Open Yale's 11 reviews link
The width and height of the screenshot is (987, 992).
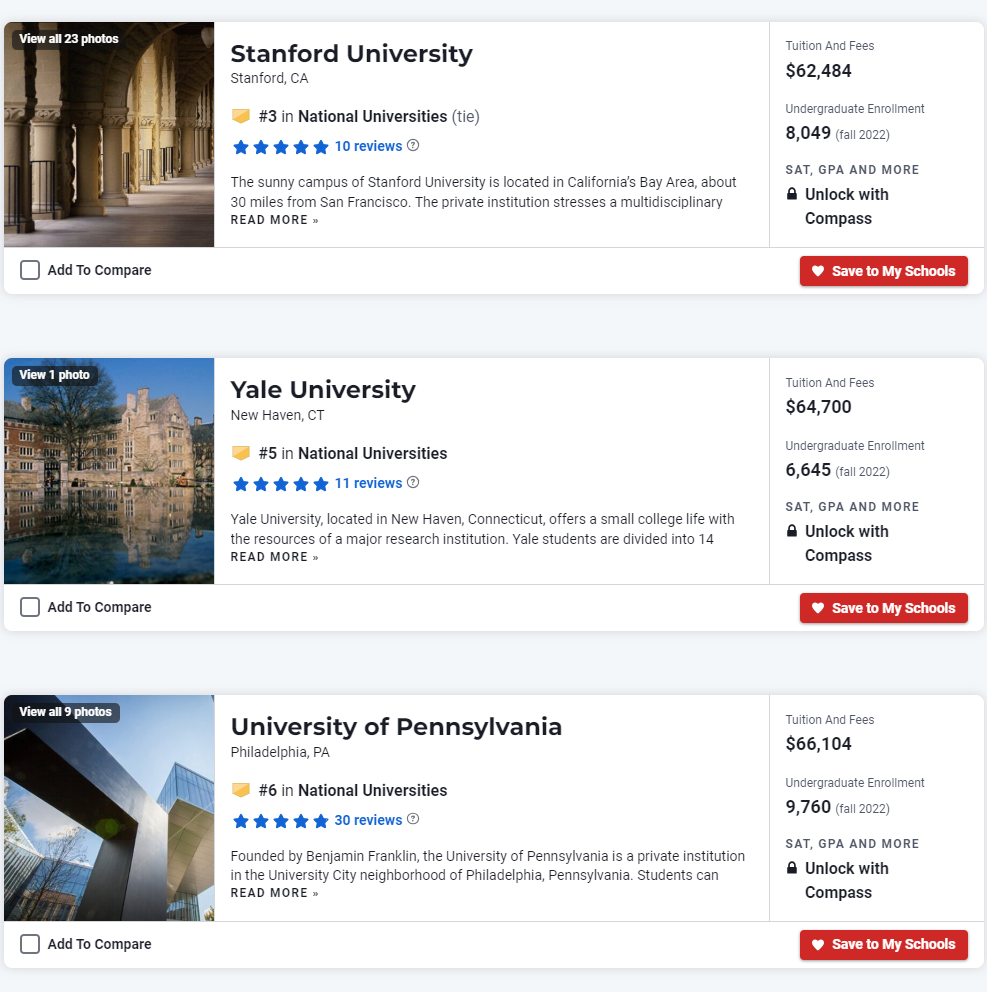click(x=368, y=483)
